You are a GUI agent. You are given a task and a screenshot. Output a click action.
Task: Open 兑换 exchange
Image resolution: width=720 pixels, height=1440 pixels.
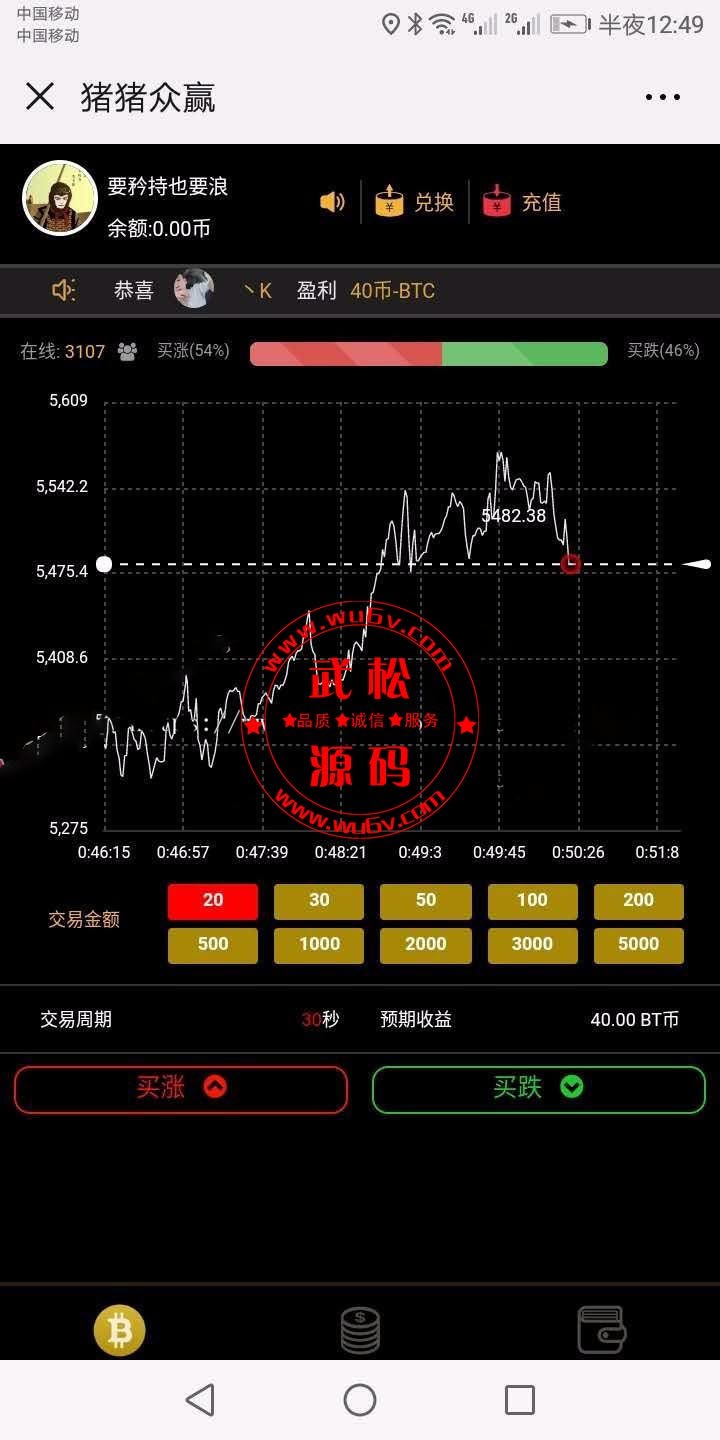[414, 202]
